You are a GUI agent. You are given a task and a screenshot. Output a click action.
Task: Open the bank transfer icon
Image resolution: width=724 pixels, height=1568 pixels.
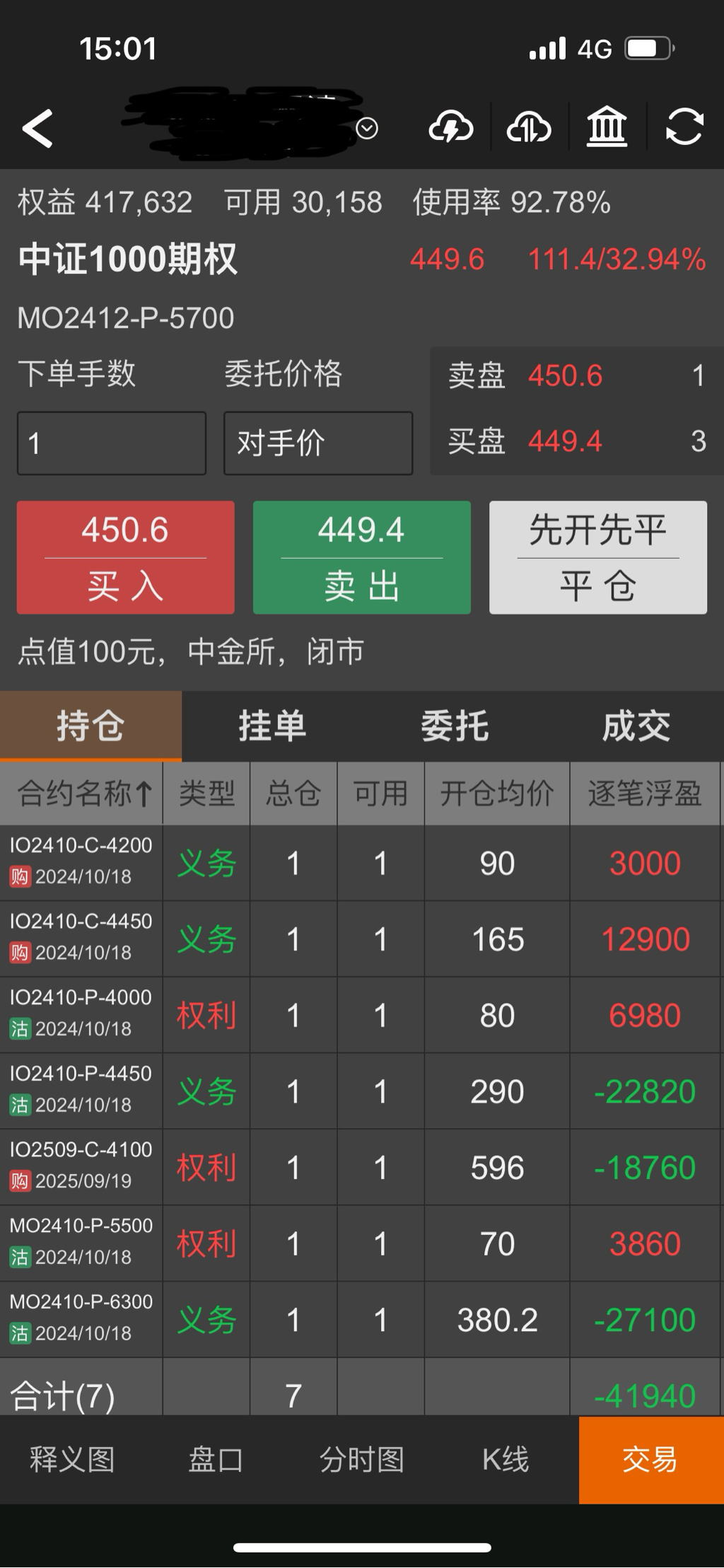click(607, 127)
